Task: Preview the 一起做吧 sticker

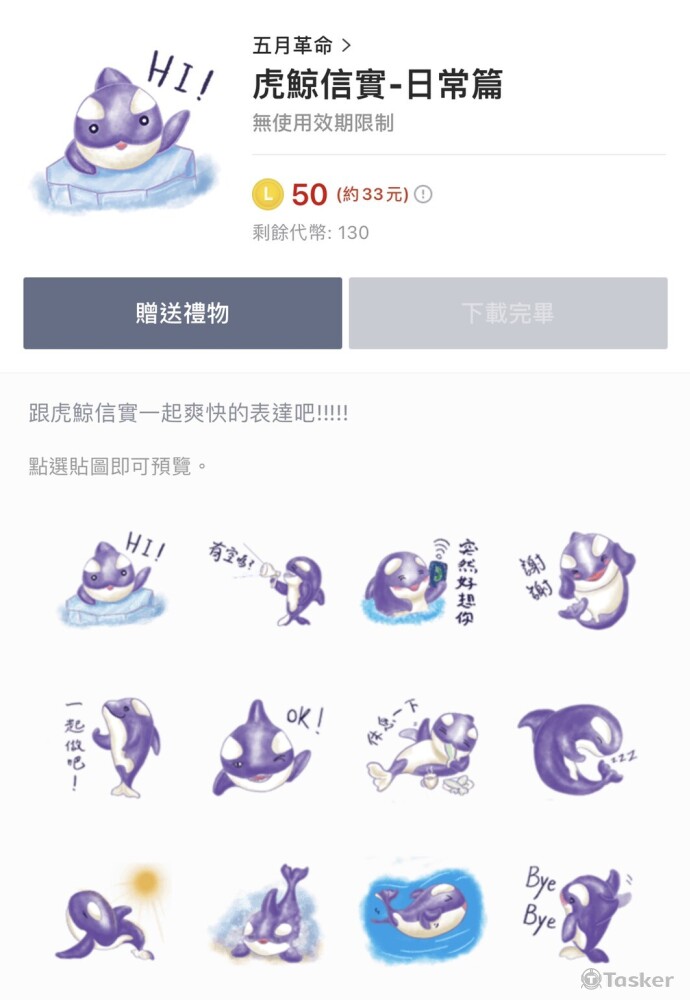Action: (x=112, y=748)
